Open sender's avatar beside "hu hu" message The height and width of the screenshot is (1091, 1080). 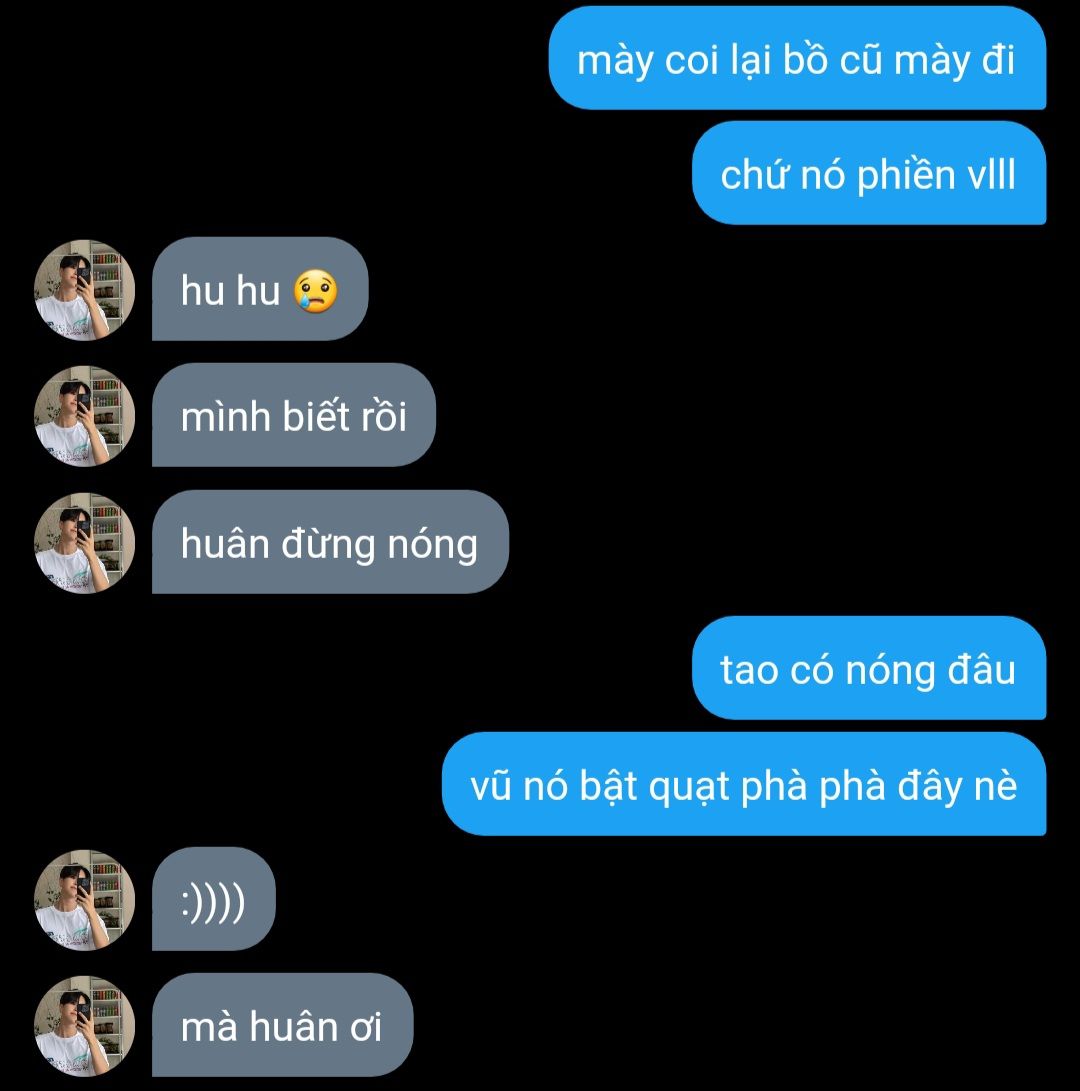[84, 290]
